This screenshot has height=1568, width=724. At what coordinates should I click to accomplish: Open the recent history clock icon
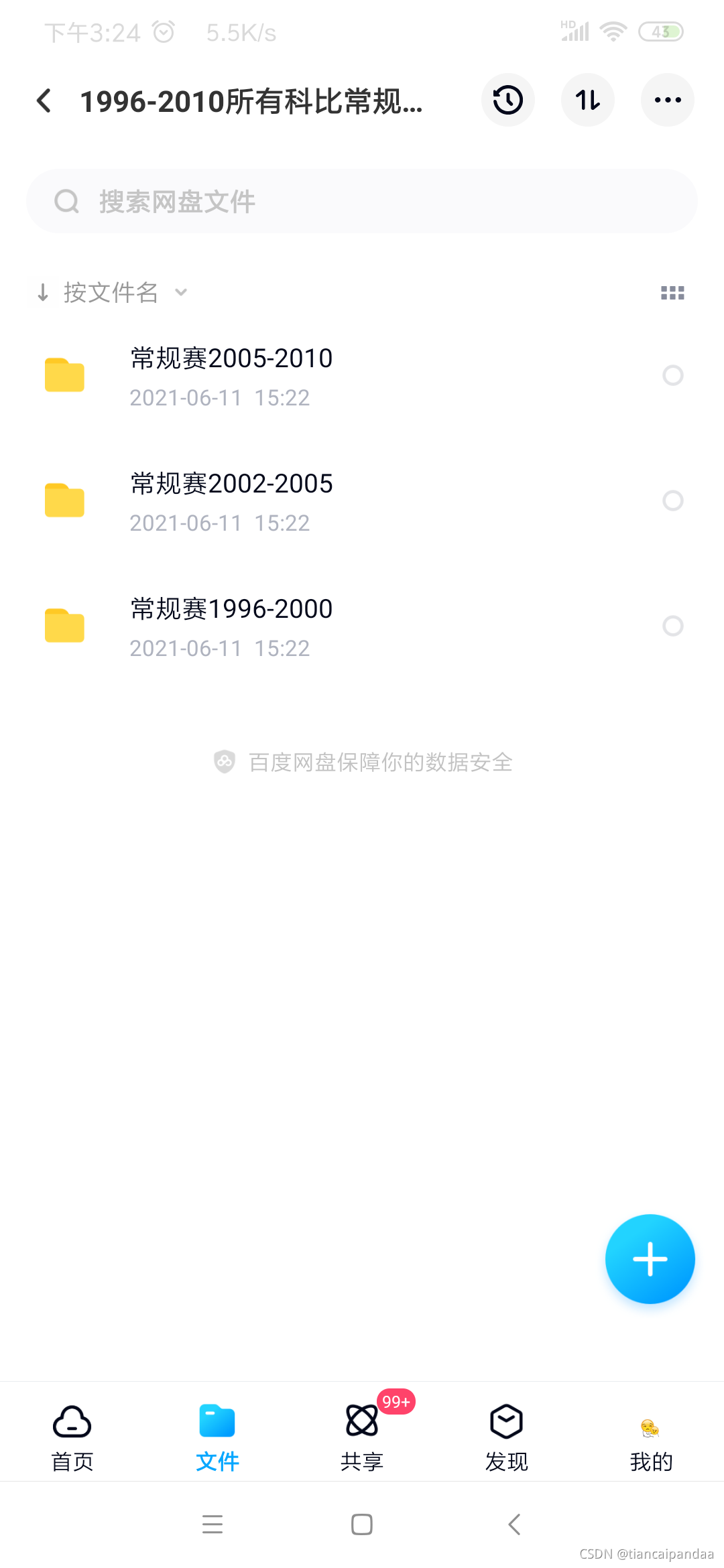click(x=507, y=101)
